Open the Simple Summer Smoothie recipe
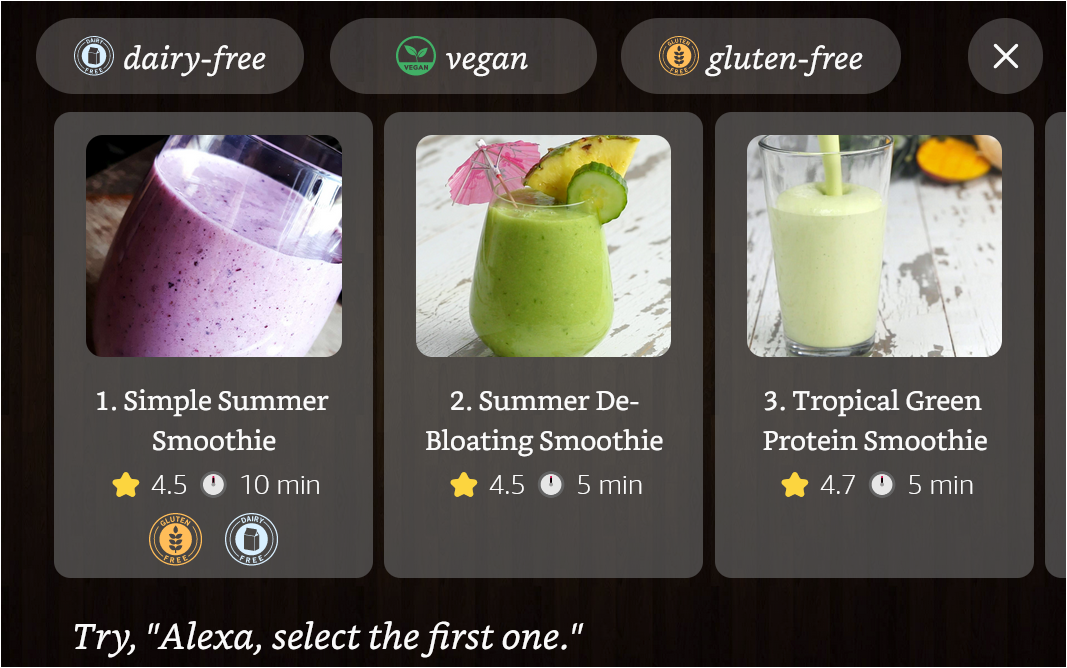Viewport: 1067px width, 668px height. click(213, 345)
